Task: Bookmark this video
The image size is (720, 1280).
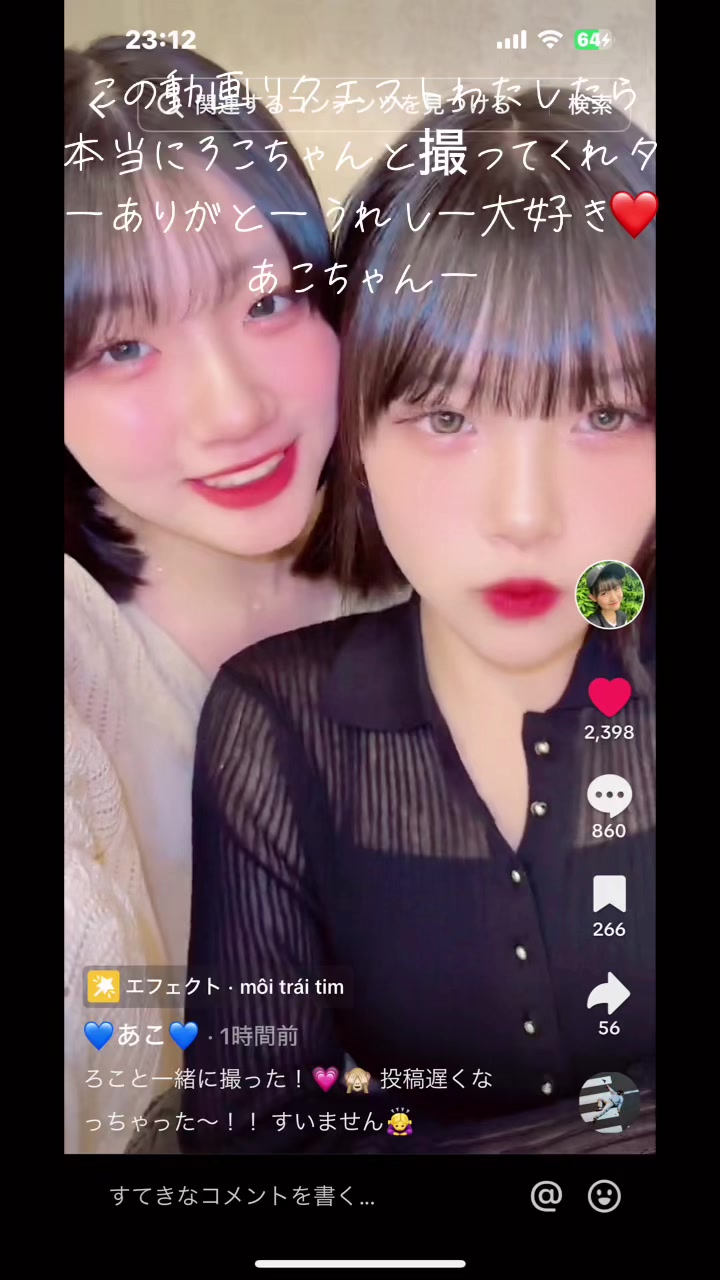Action: click(609, 894)
